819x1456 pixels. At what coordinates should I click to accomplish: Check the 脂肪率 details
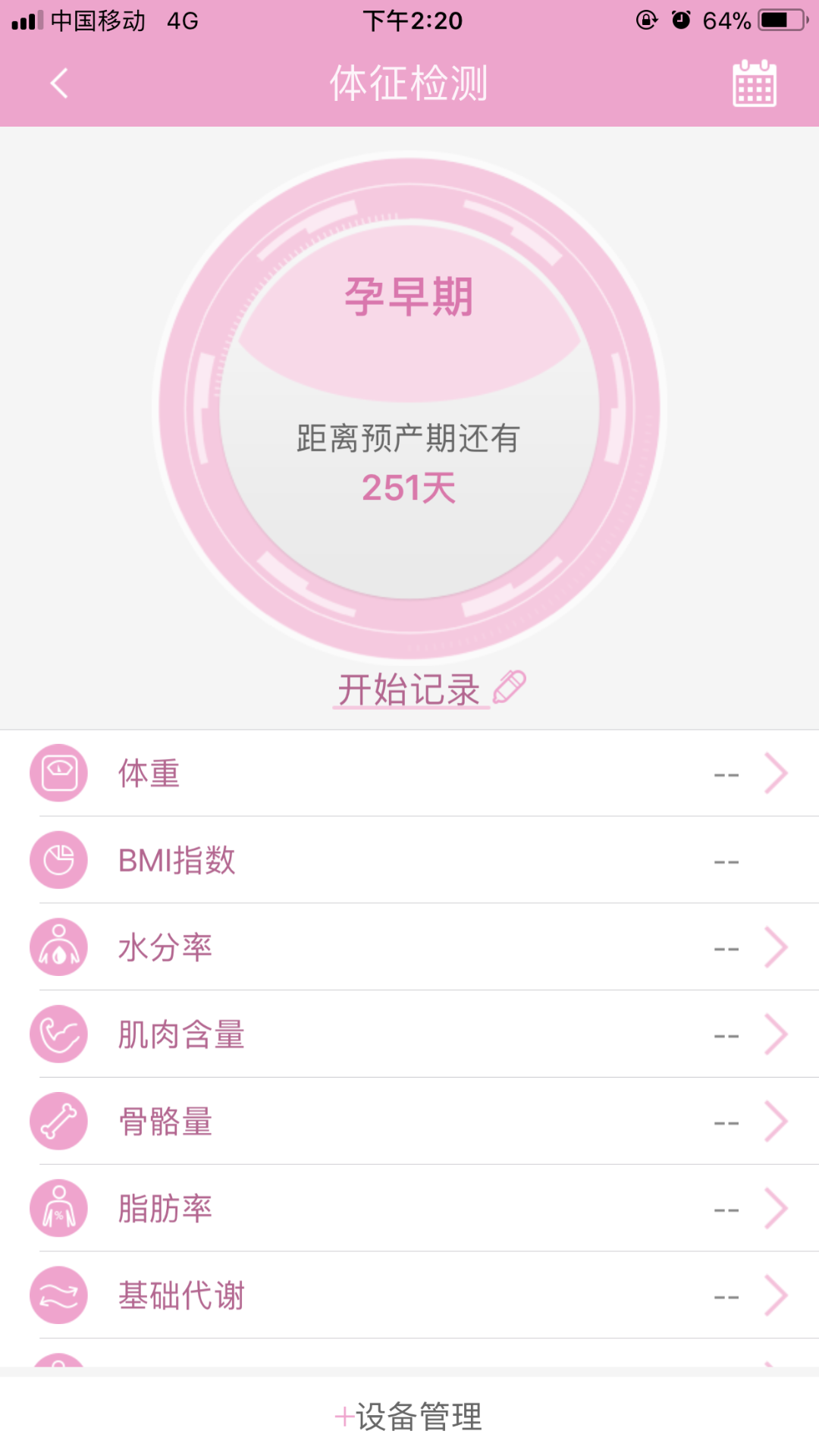pos(409,1209)
